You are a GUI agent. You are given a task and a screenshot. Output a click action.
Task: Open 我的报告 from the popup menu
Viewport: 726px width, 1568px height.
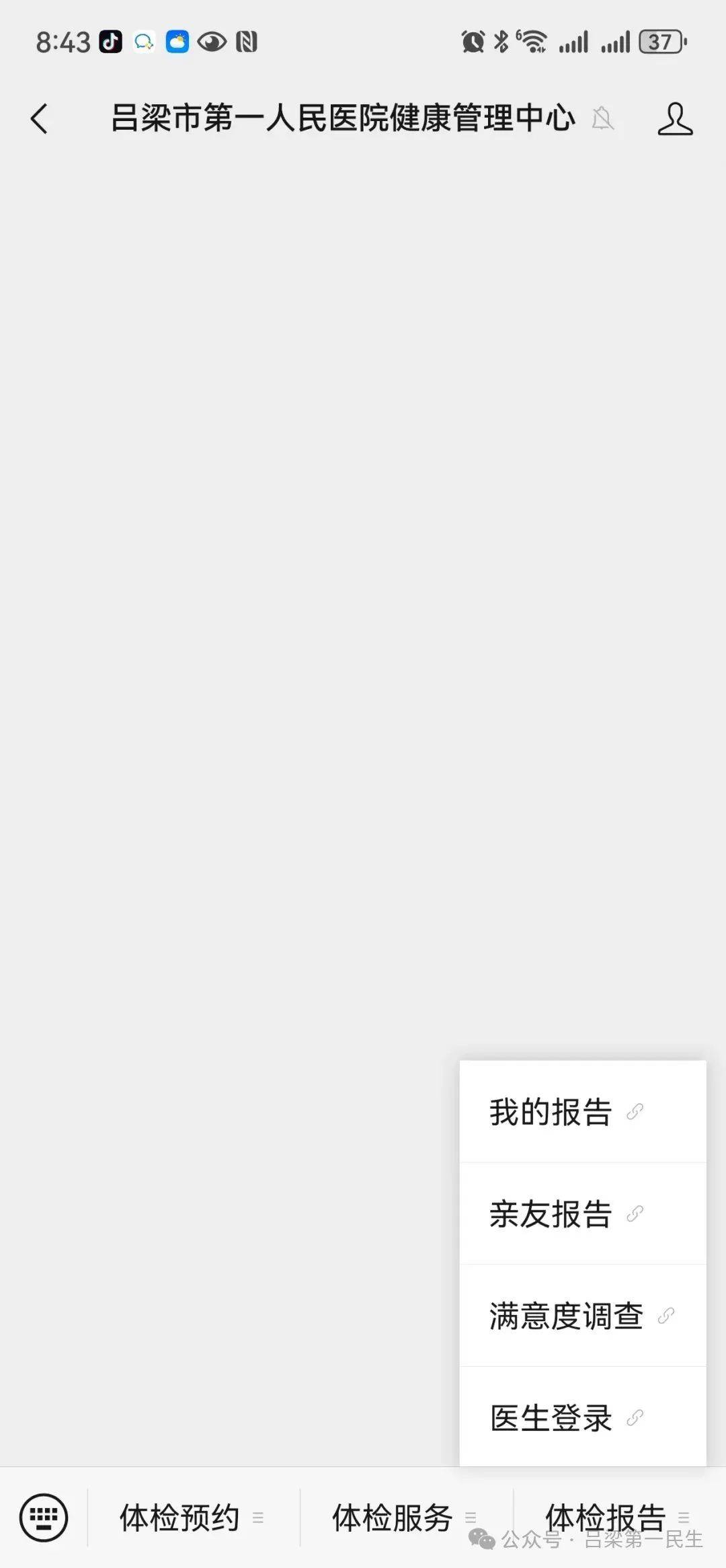[x=583, y=1111]
